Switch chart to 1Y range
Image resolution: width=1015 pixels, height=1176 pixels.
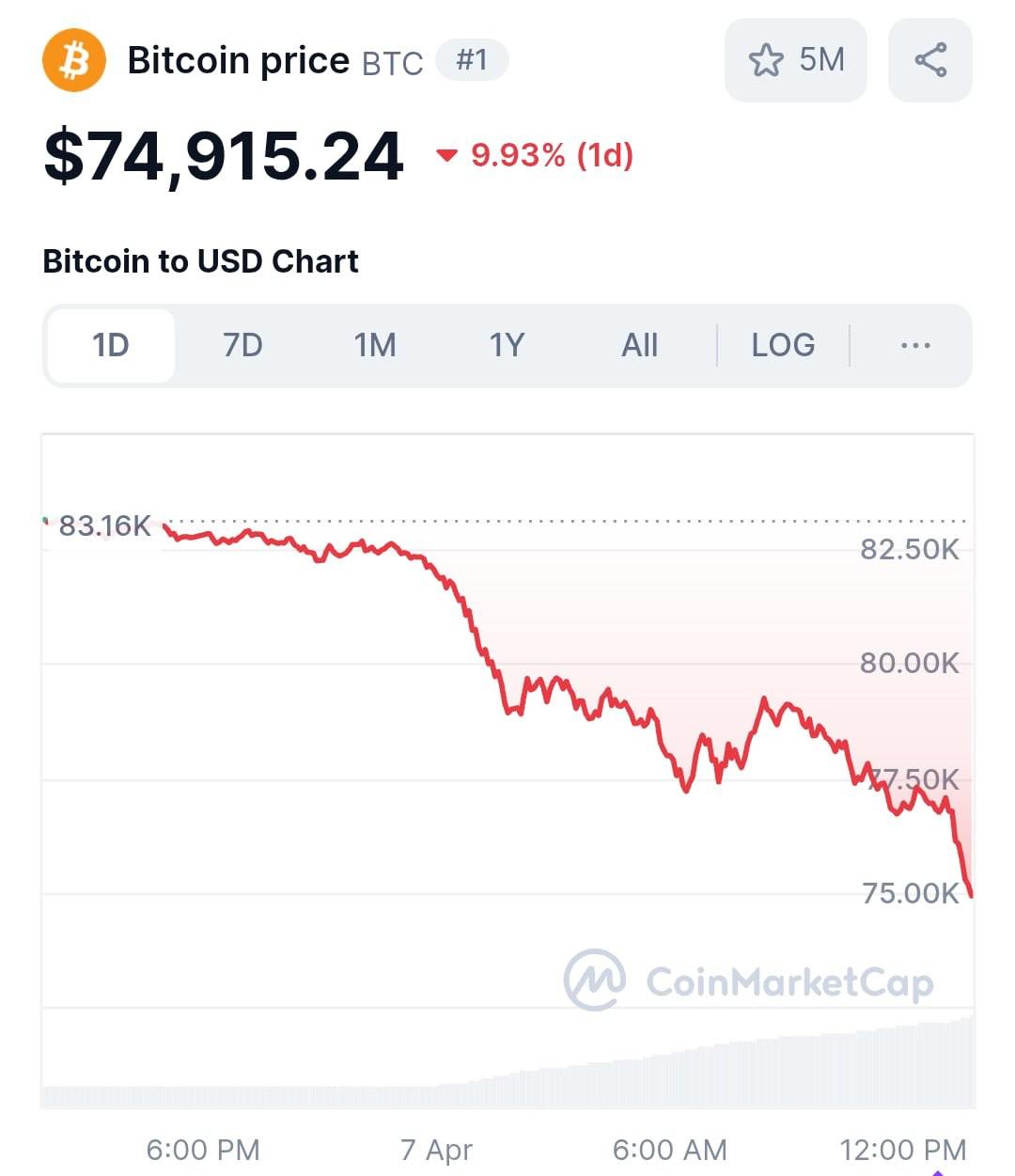507,345
